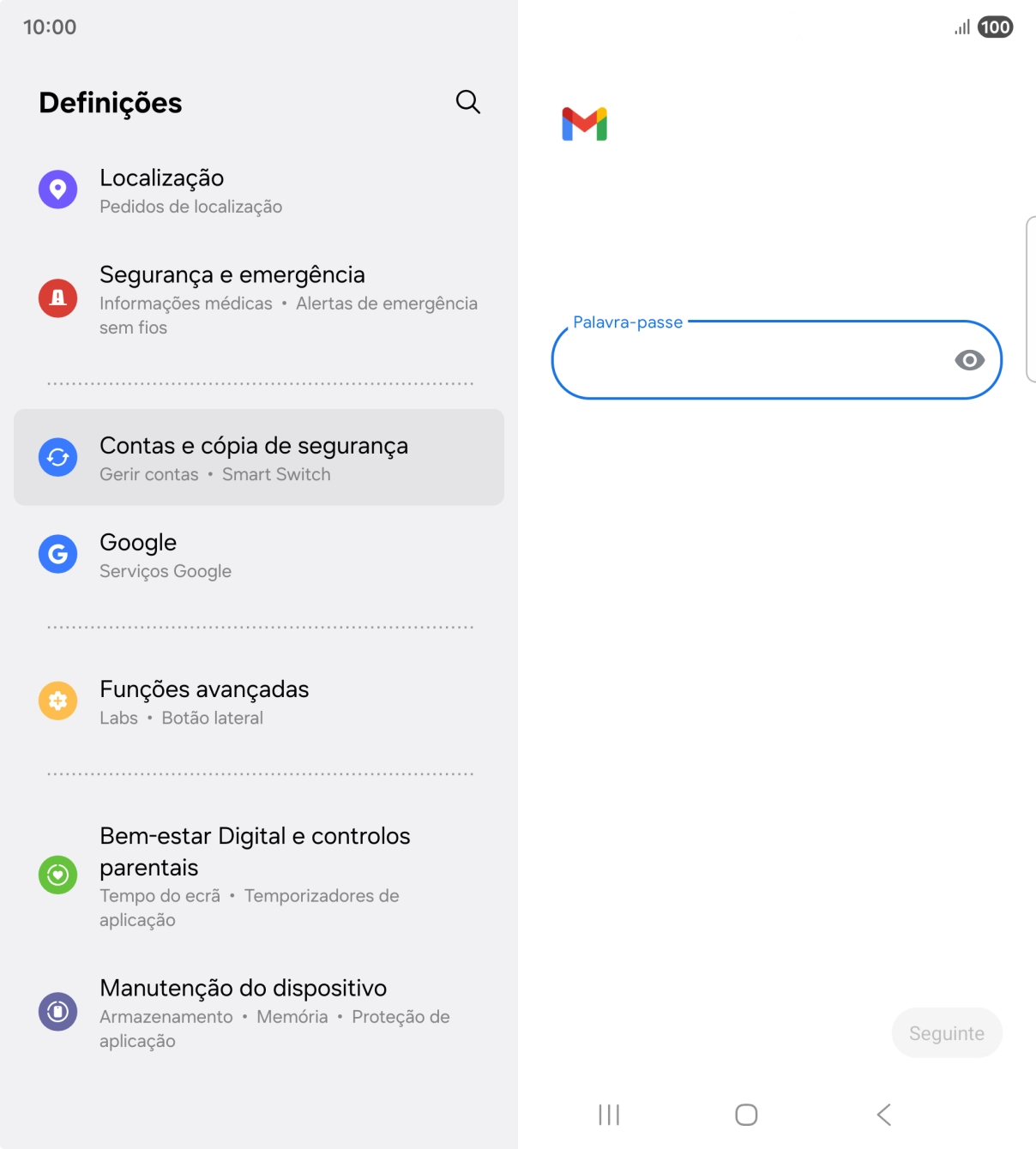
Task: Show password with the eye icon
Action: (x=969, y=360)
